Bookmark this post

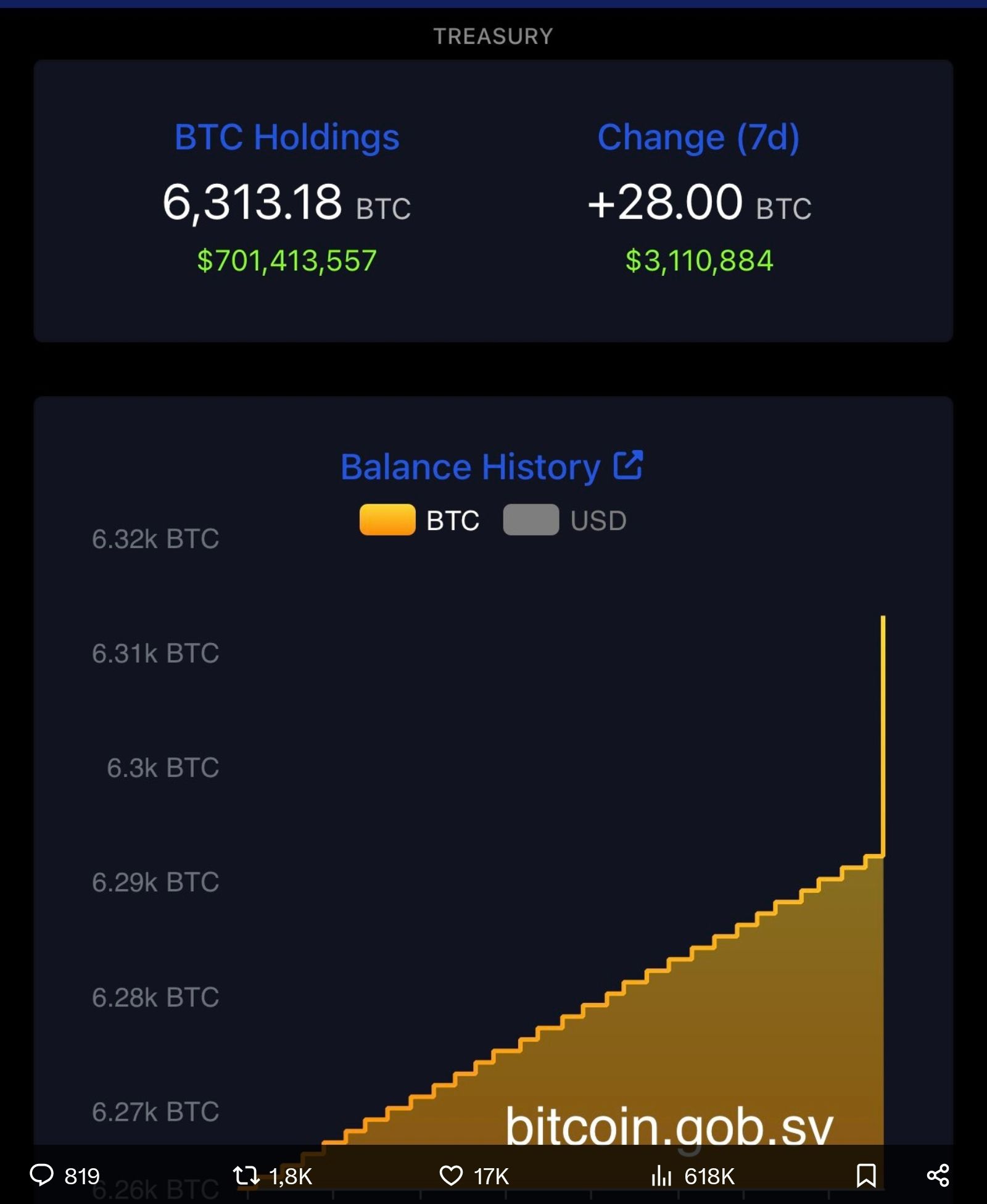pyautogui.click(x=866, y=1175)
